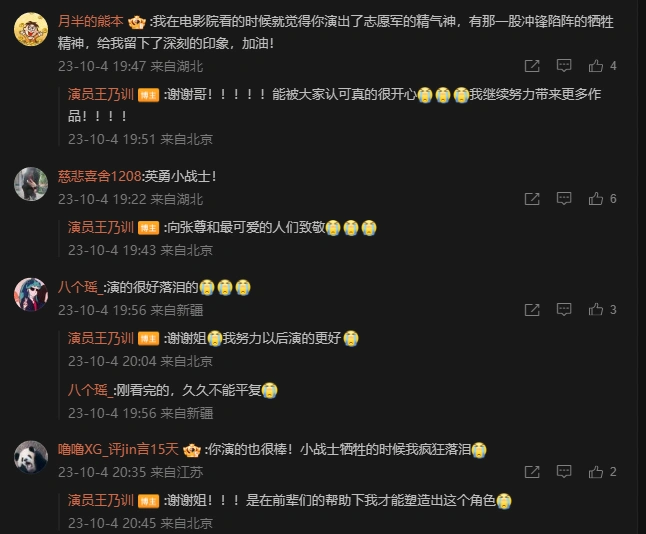The height and width of the screenshot is (534, 646).
Task: Like the comment by 月半的熊本
Action: (x=596, y=66)
